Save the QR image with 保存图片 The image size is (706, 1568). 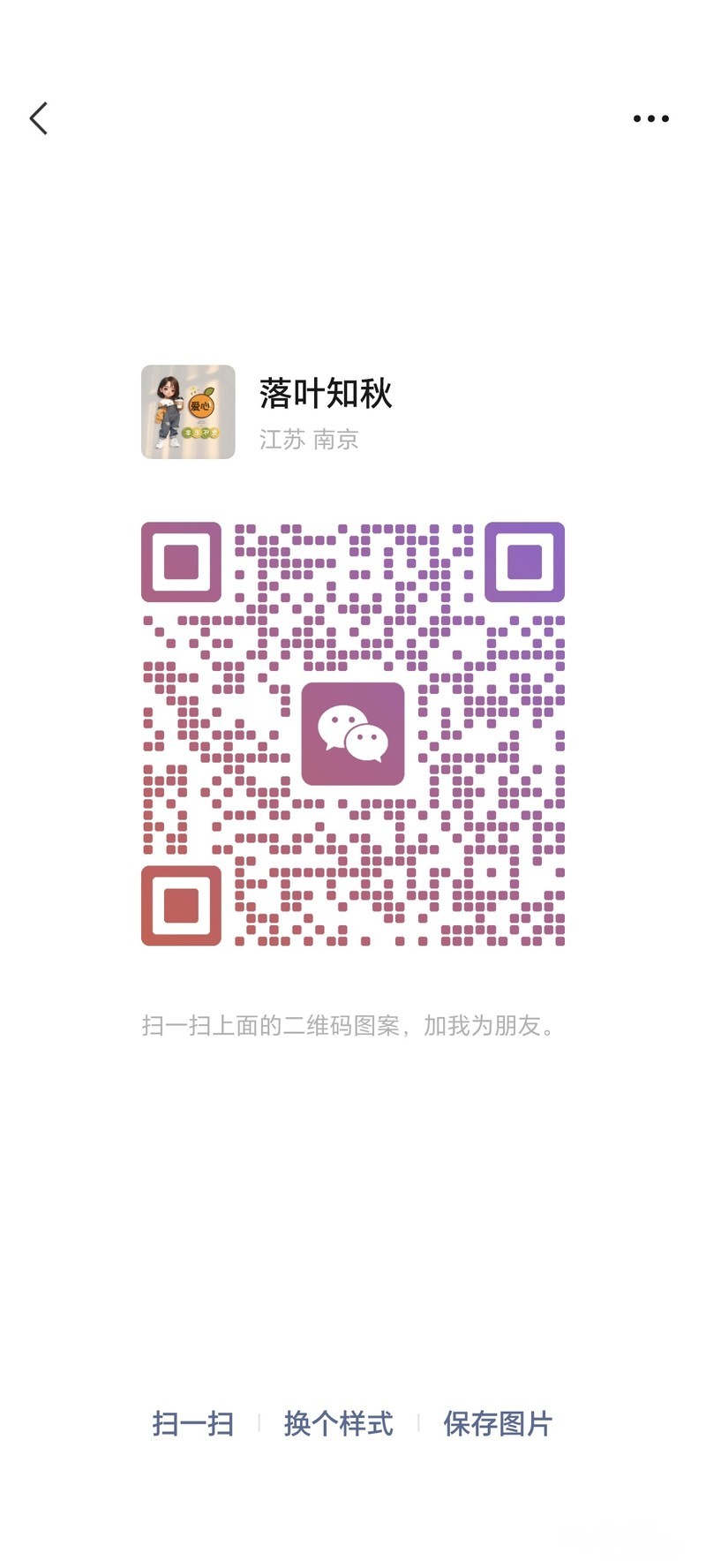coord(497,1423)
